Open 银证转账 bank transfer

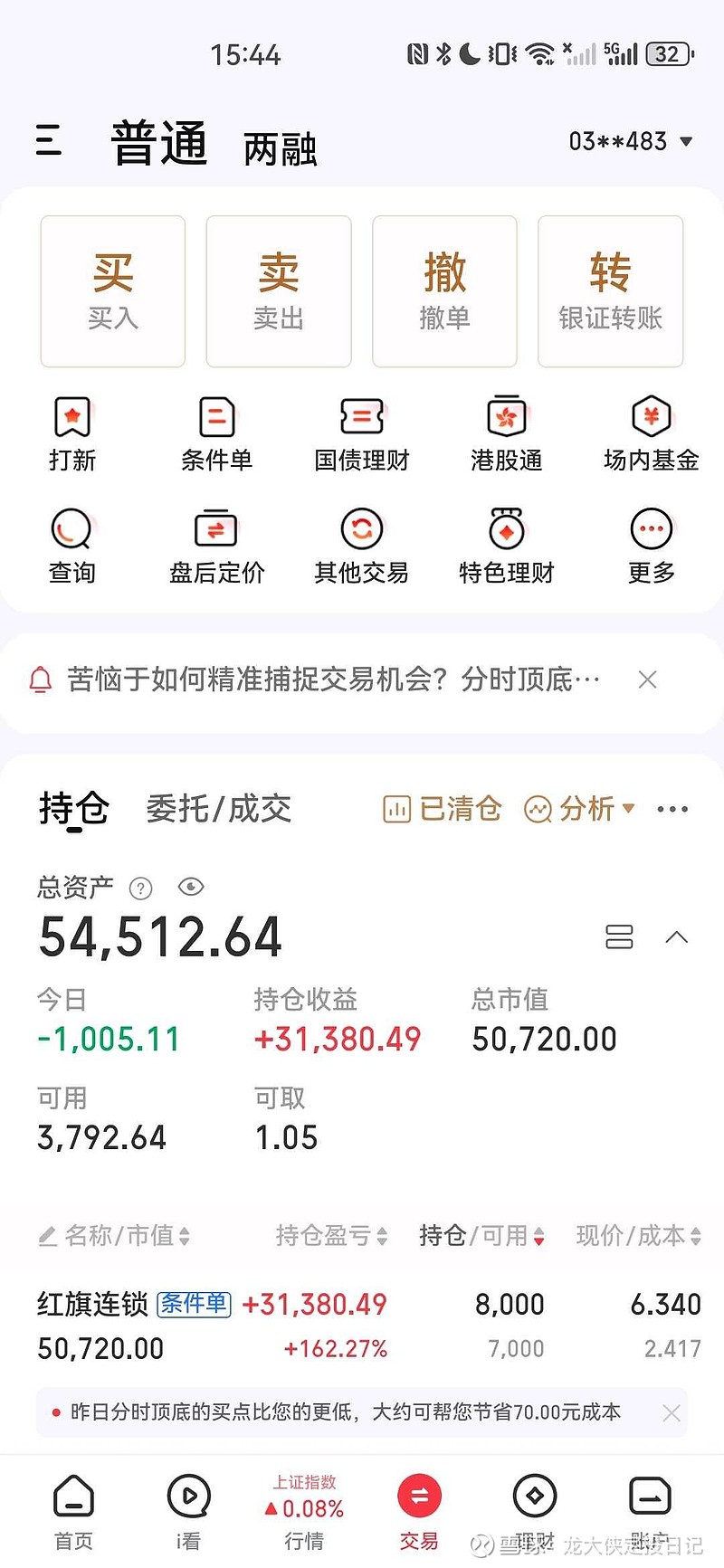(610, 290)
